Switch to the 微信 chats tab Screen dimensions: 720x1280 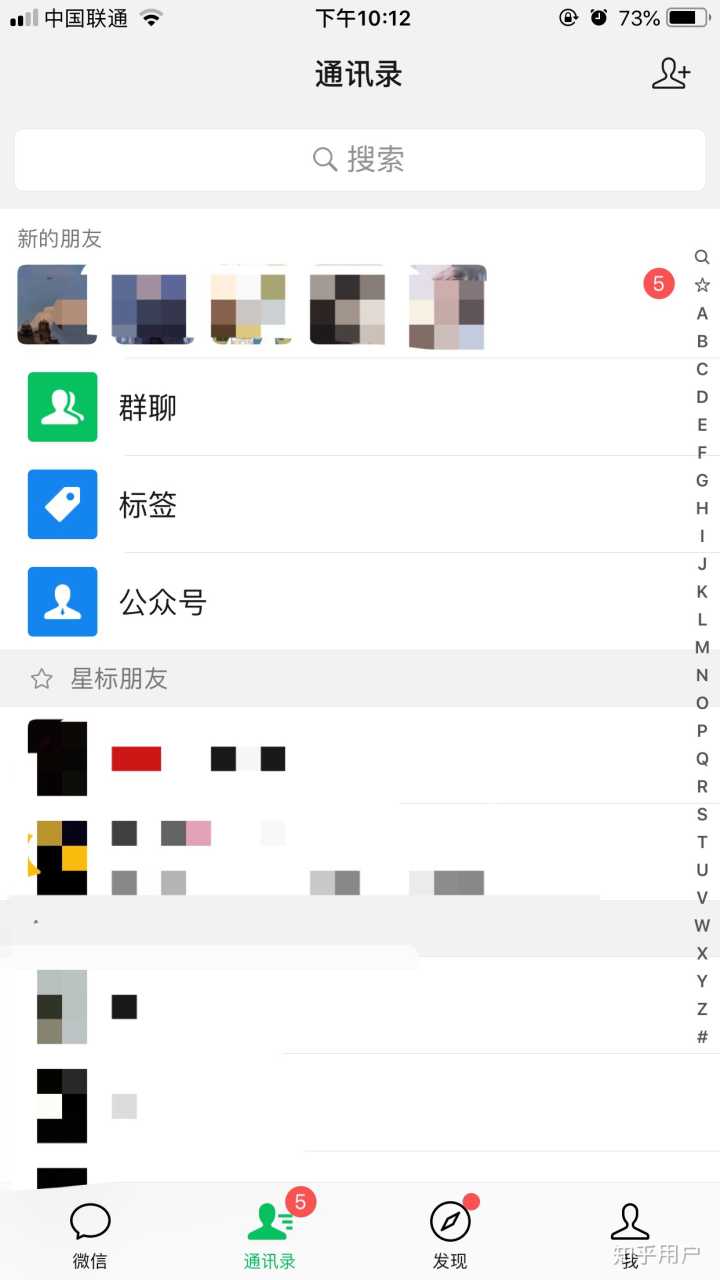point(90,1234)
